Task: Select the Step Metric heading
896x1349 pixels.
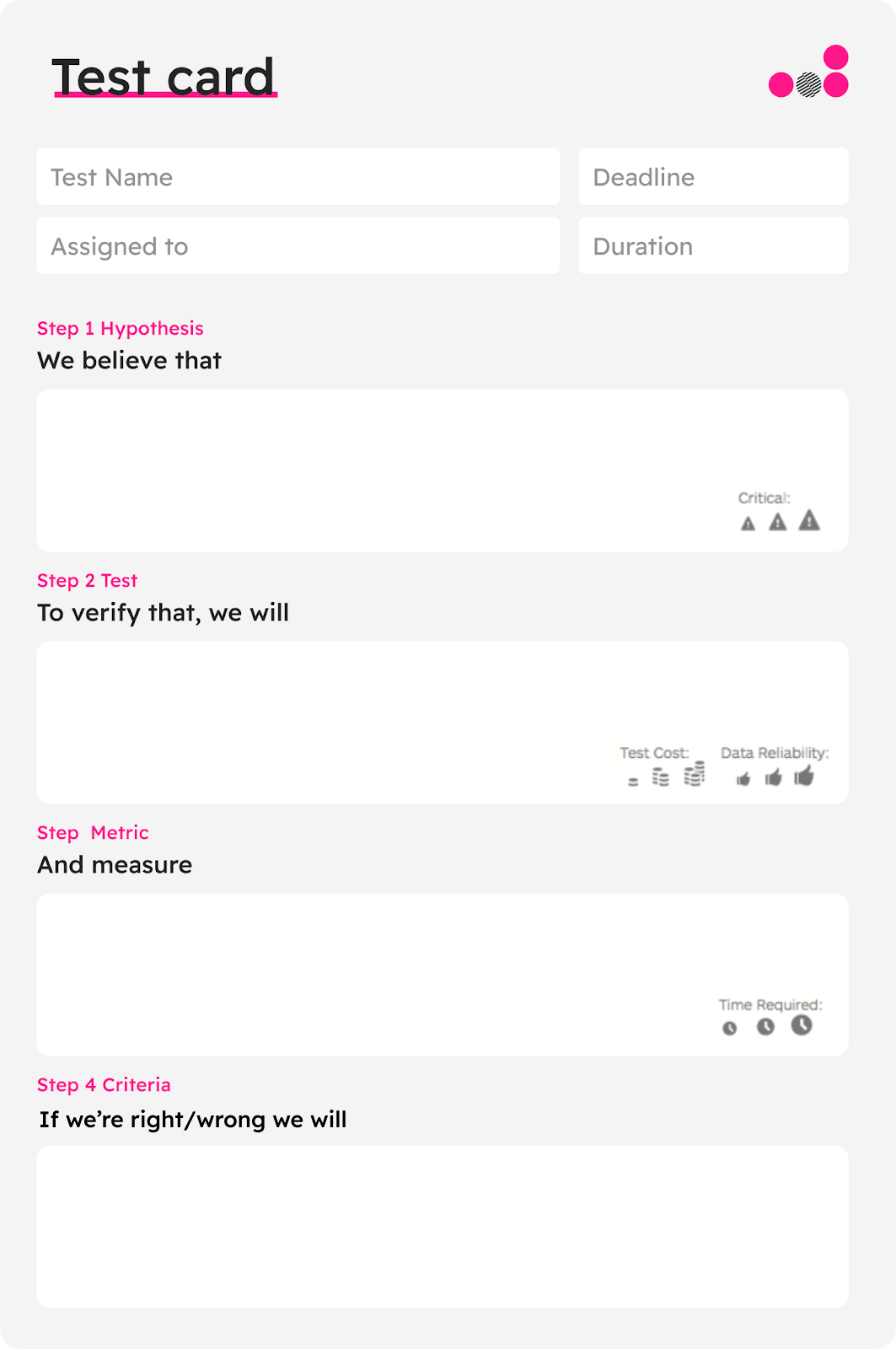Action: coord(93,832)
